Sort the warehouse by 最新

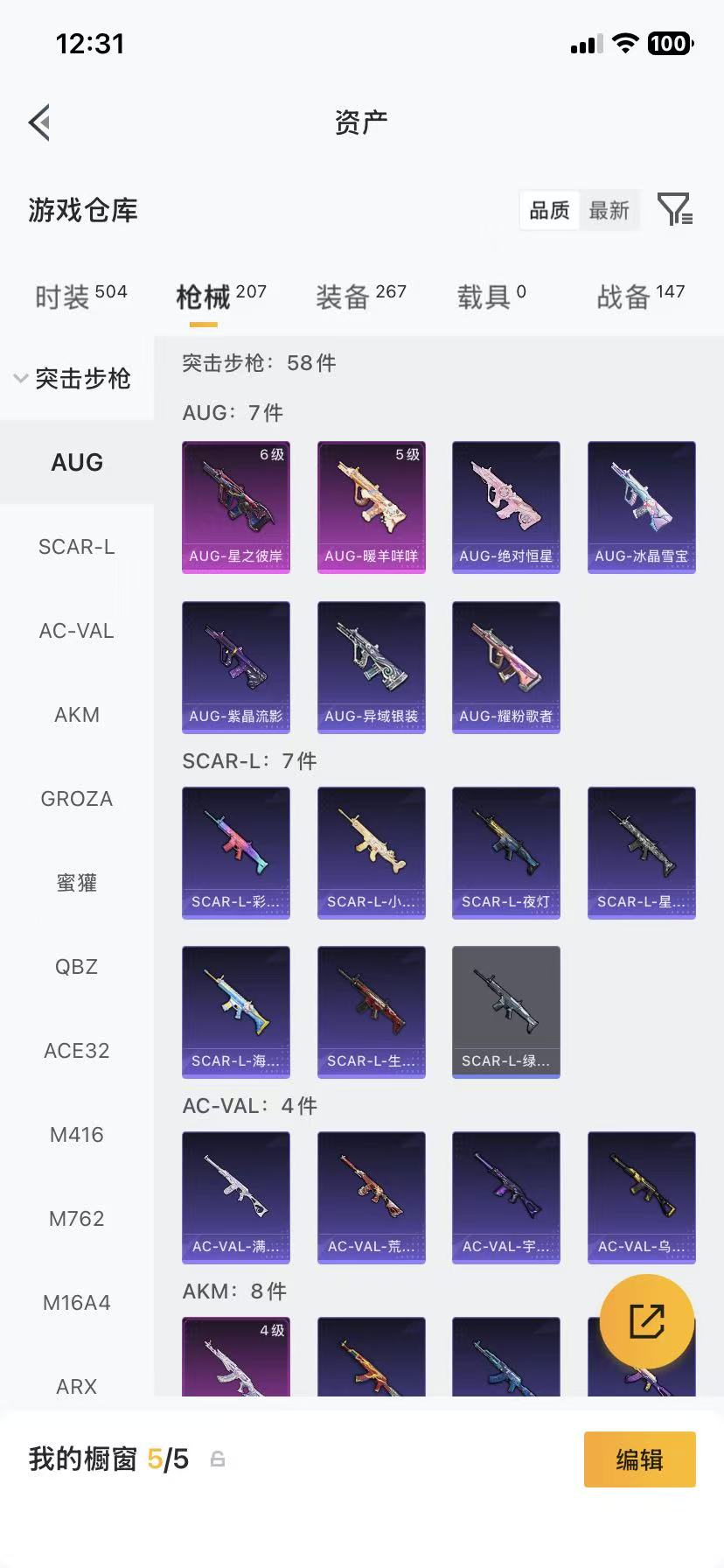click(609, 210)
